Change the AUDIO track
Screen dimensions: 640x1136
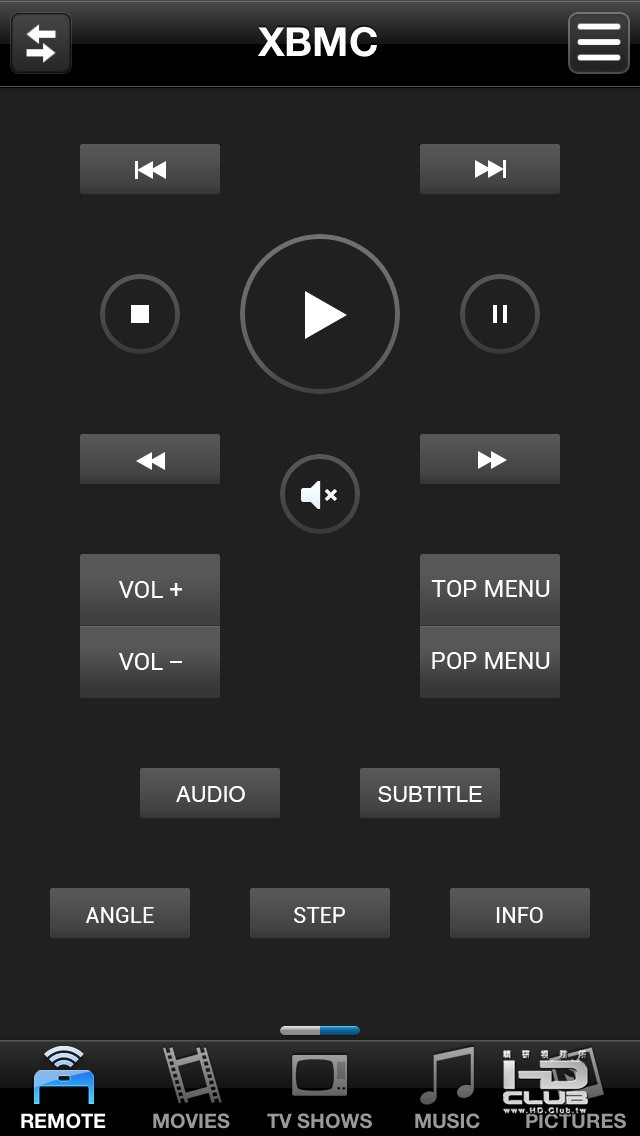point(210,794)
